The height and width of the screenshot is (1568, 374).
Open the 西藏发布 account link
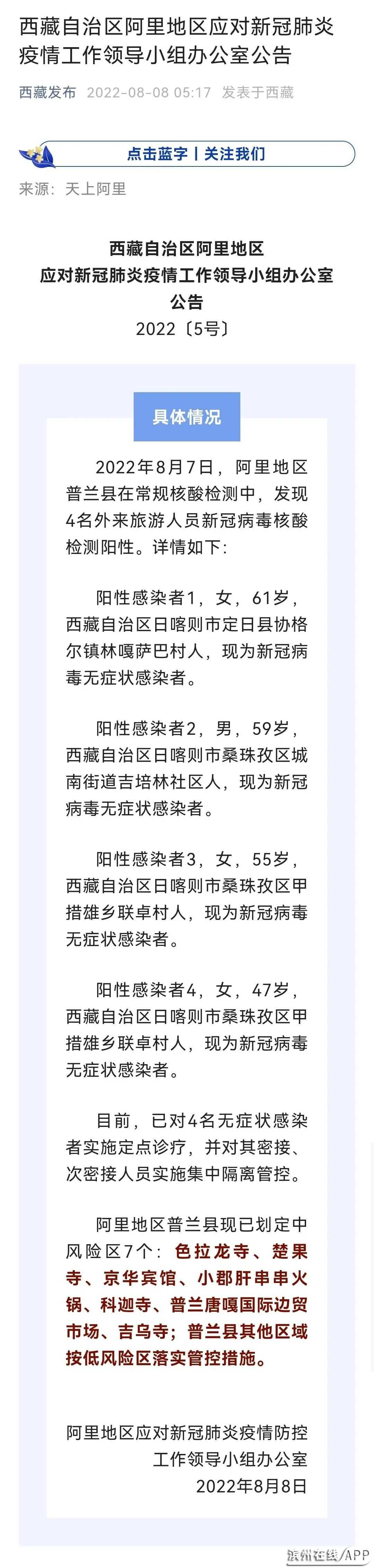click(x=47, y=93)
